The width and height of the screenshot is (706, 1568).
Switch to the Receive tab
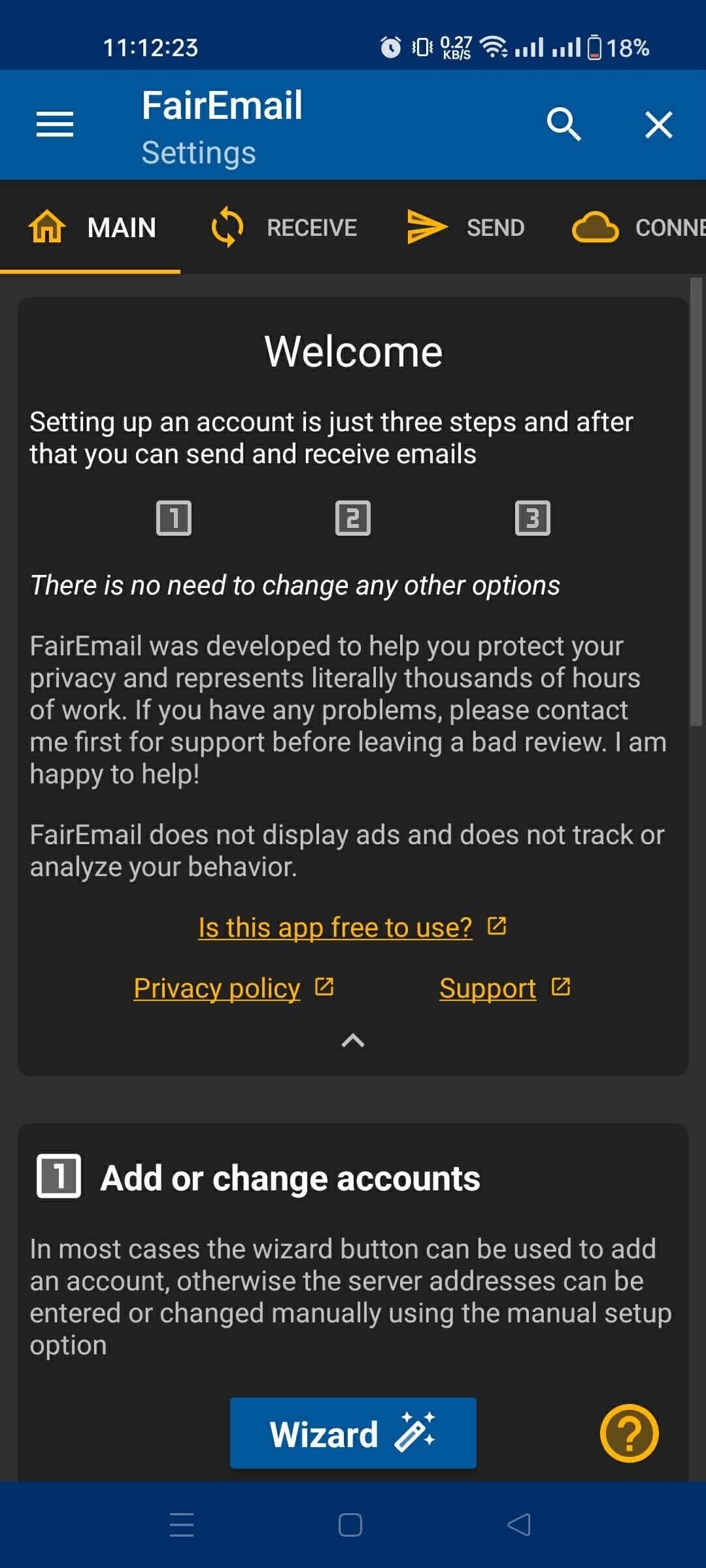(284, 228)
